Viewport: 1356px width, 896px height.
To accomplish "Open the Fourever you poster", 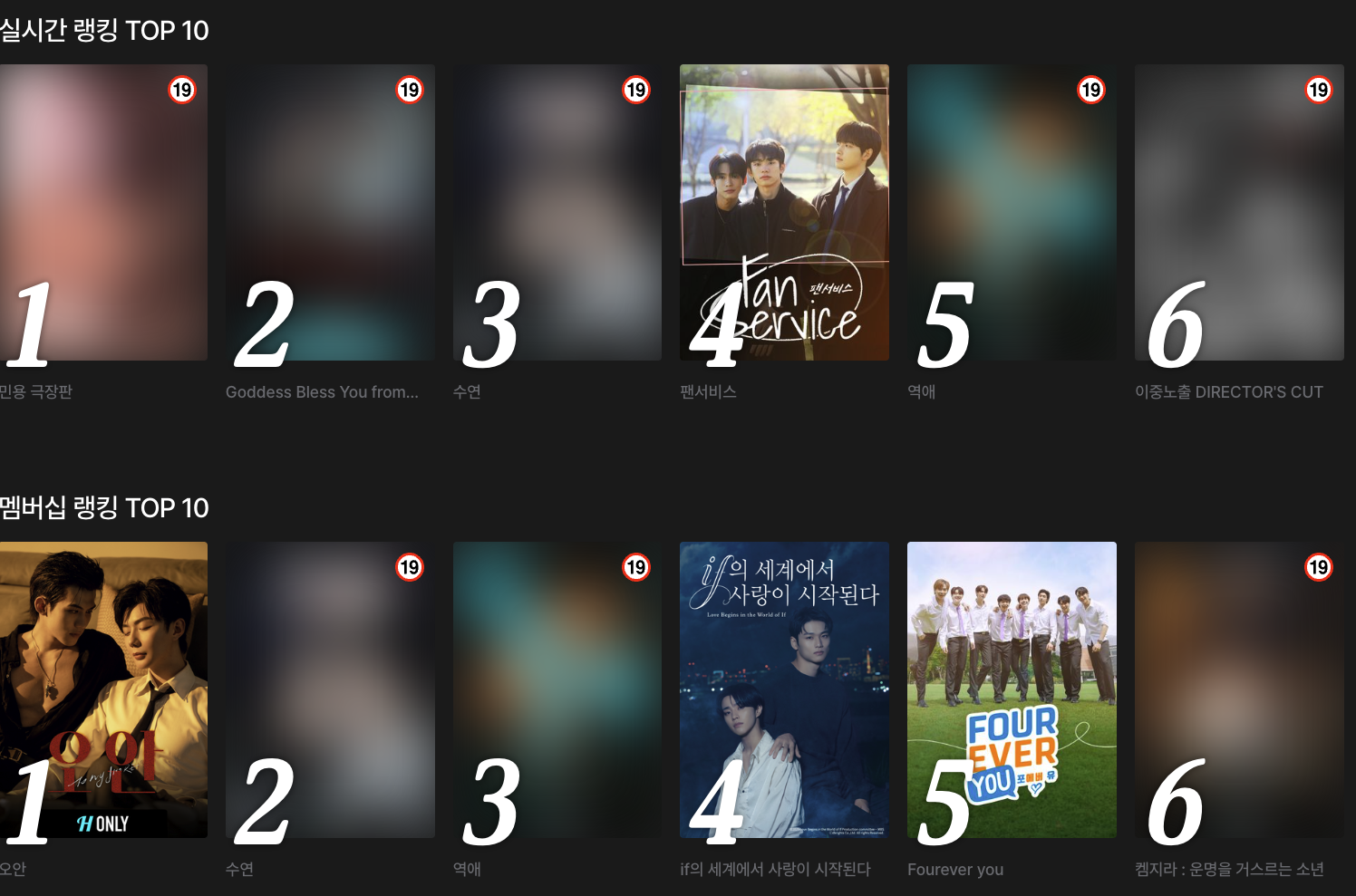I will (x=1012, y=689).
